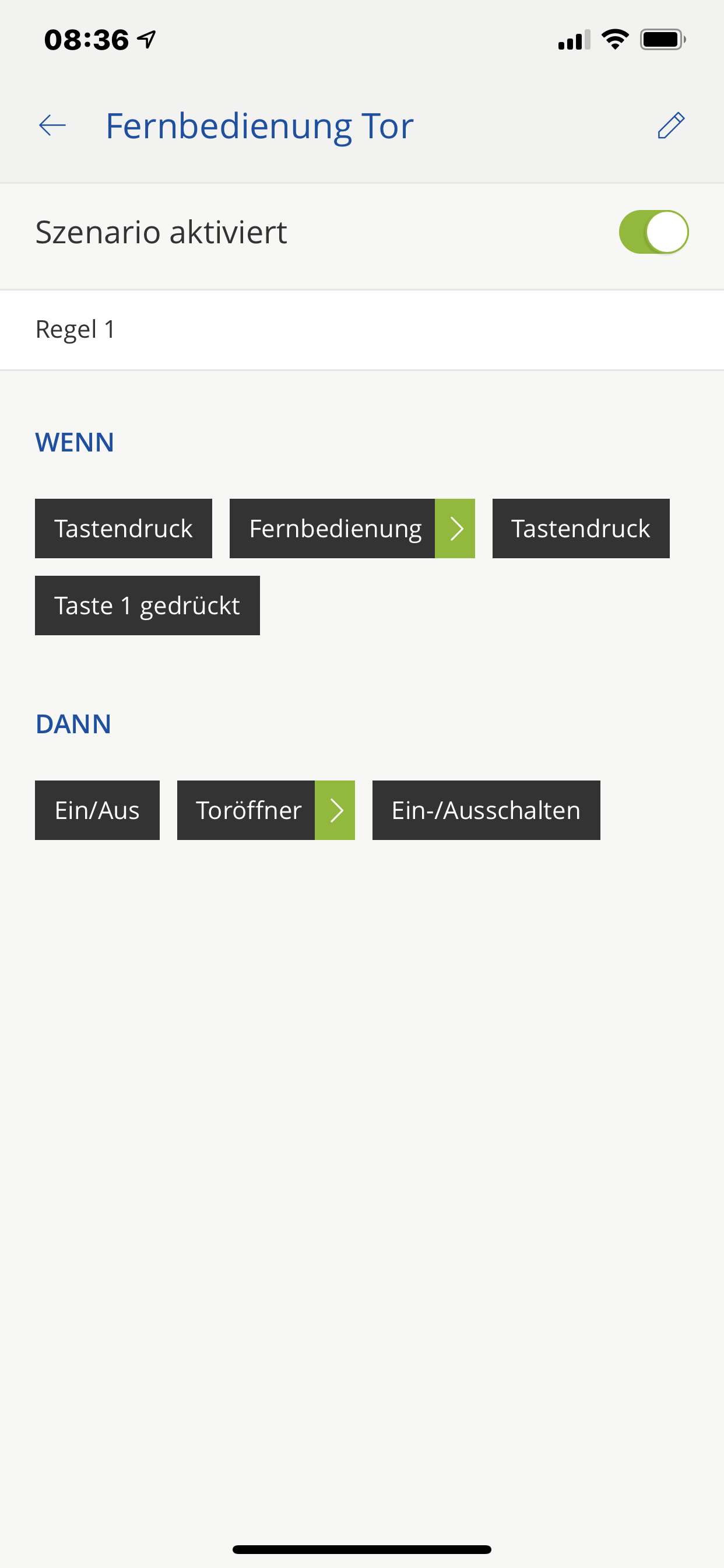Tap the Taste 1 gedrückt chip

tap(147, 605)
